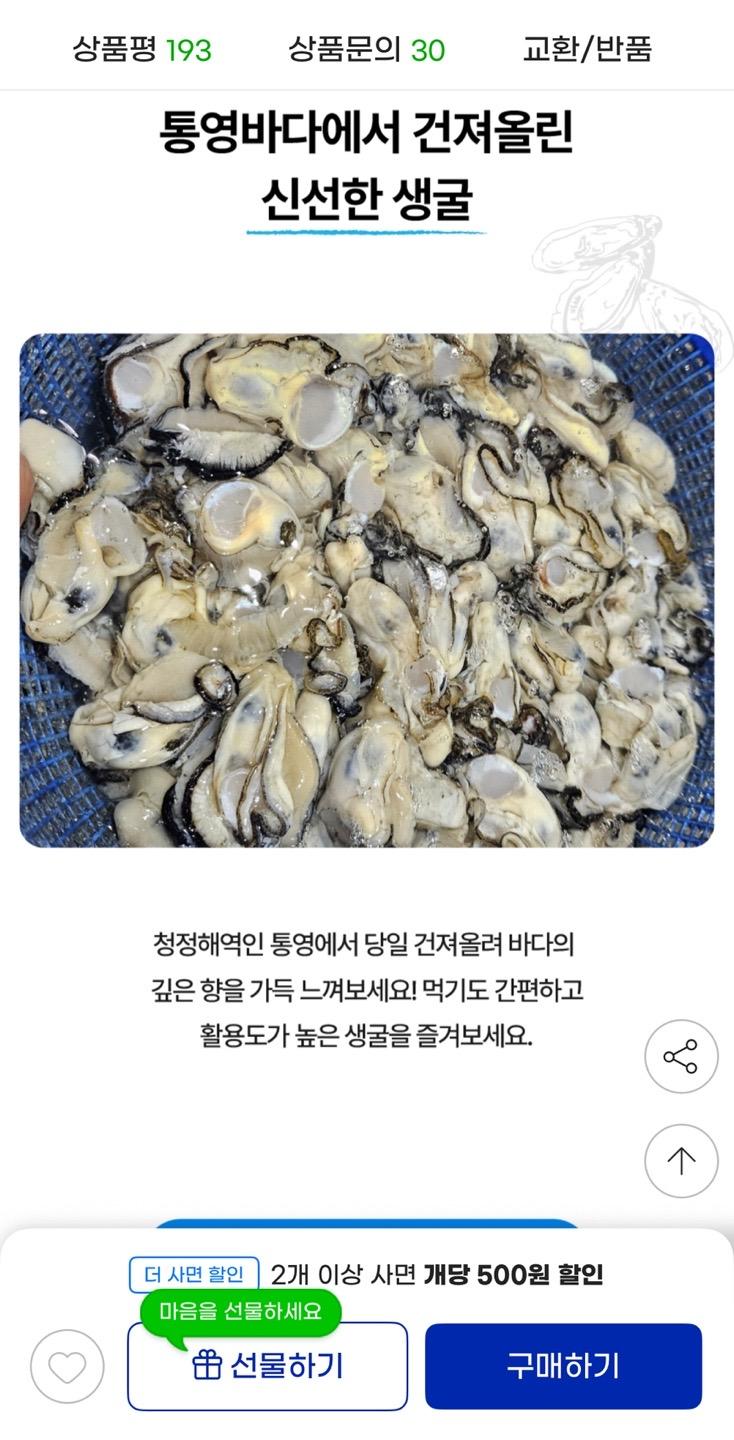Image resolution: width=734 pixels, height=1440 pixels.
Task: Go to the 교환/반품 tab
Action: point(587,48)
